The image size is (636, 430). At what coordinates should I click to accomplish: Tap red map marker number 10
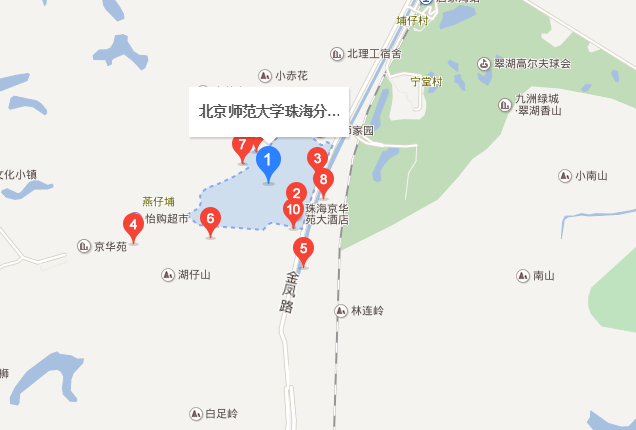coord(292,210)
